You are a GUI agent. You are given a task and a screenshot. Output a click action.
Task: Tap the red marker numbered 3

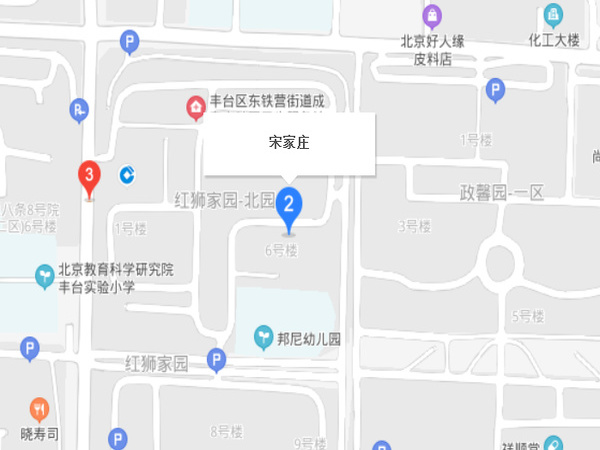coord(90,178)
